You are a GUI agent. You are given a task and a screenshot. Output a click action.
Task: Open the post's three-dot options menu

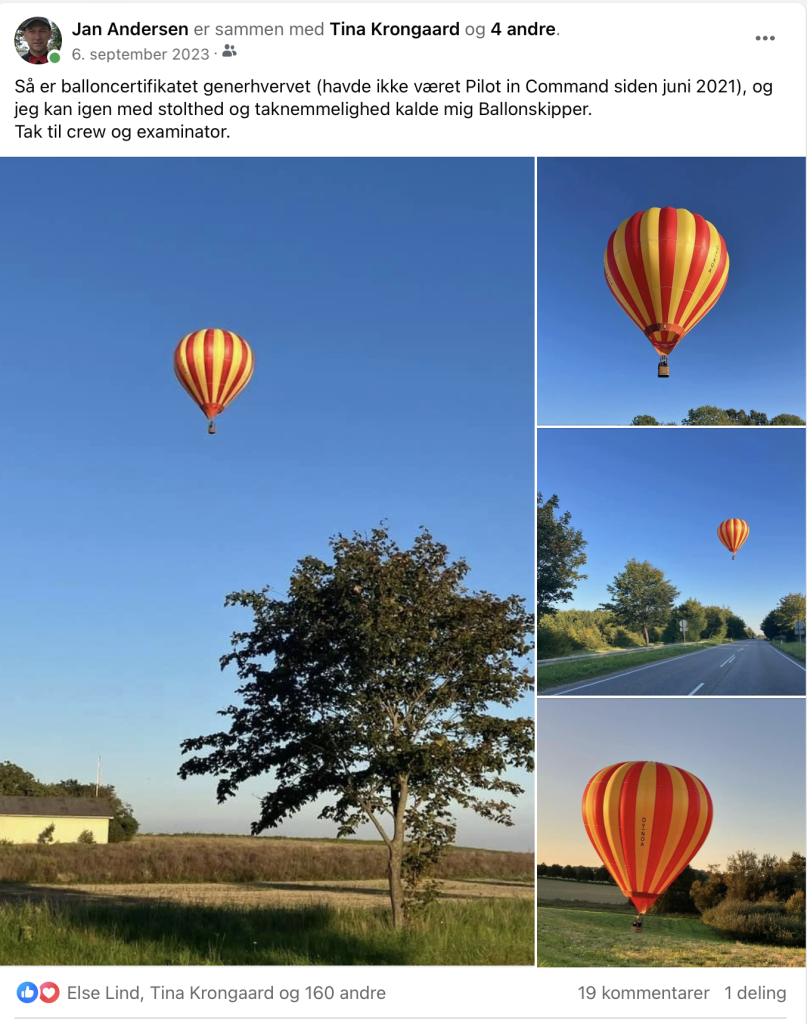pyautogui.click(x=765, y=38)
